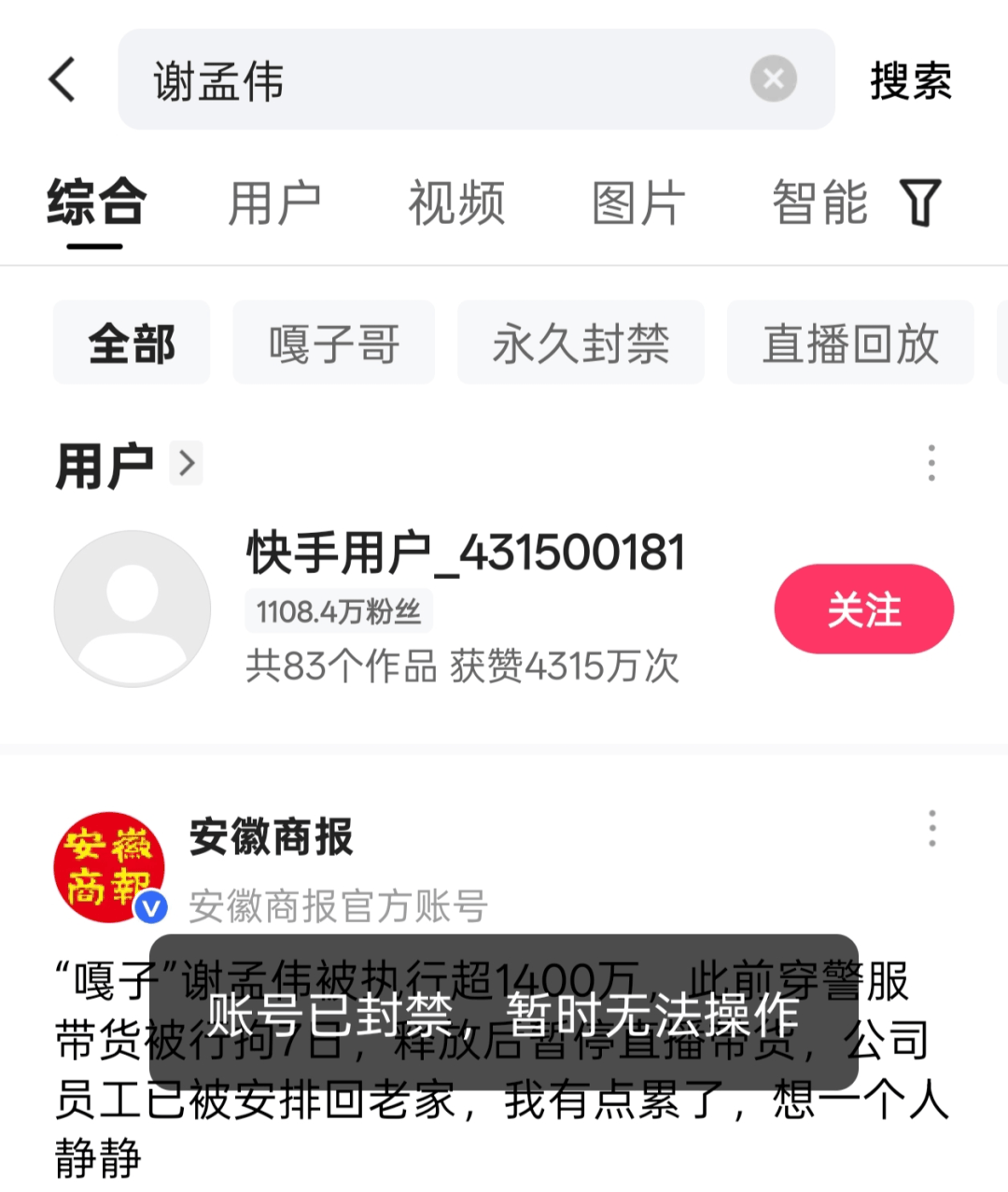This screenshot has width=1008, height=1192.
Task: Open more options for the 安徽商报 post
Action: pyautogui.click(x=931, y=829)
